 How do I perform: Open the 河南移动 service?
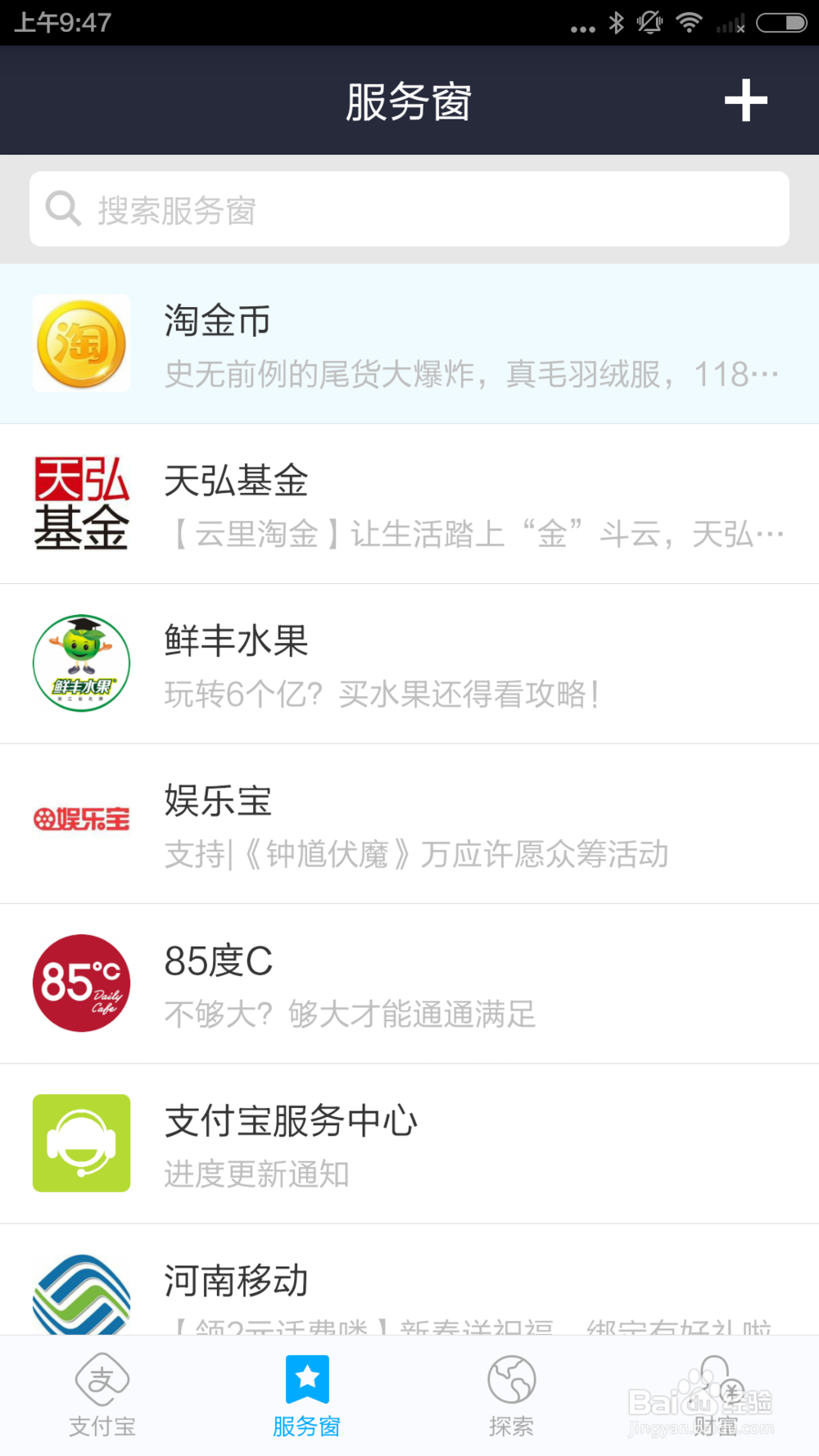point(409,1284)
